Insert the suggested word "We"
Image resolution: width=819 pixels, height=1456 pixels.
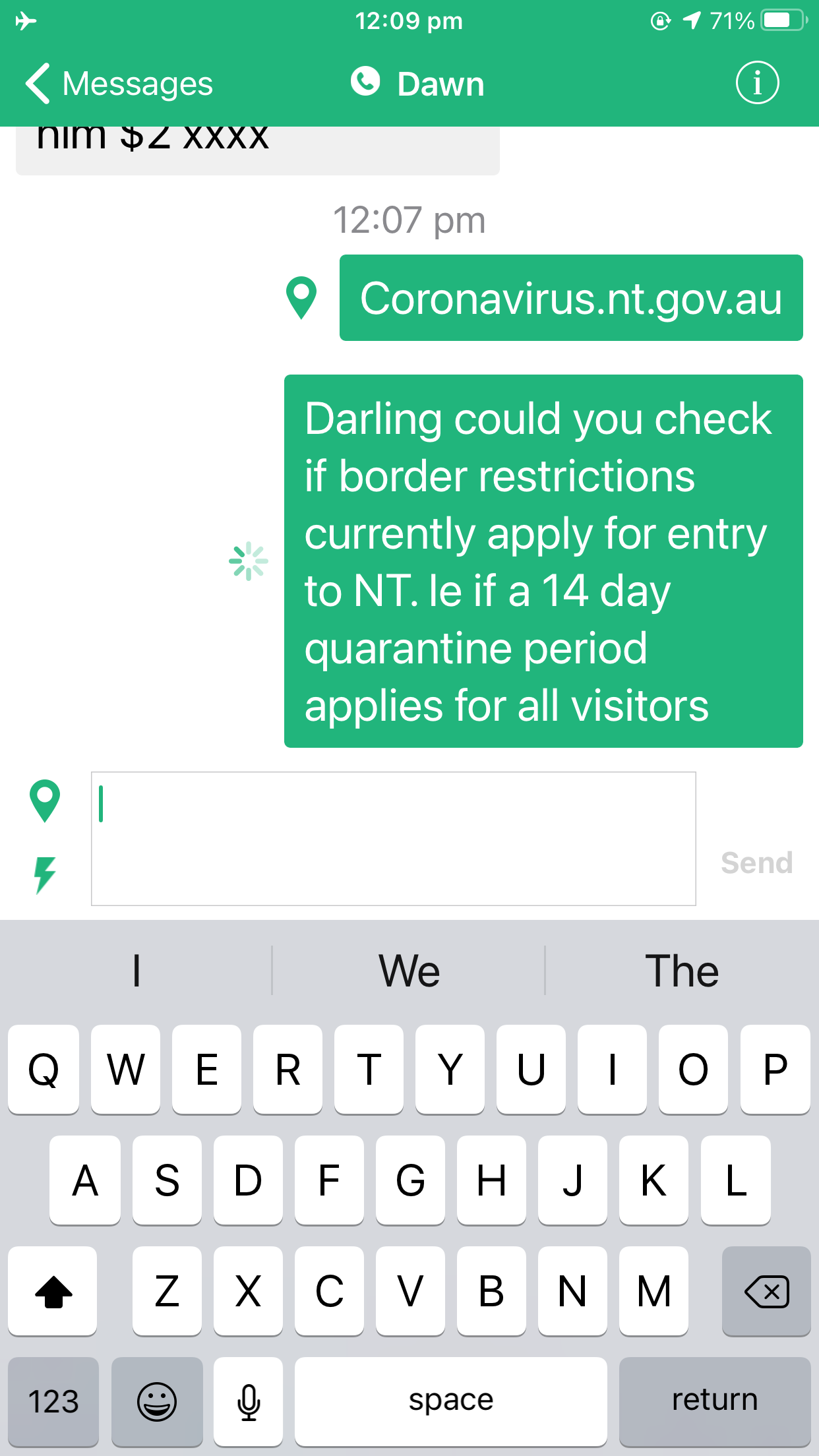coord(409,971)
